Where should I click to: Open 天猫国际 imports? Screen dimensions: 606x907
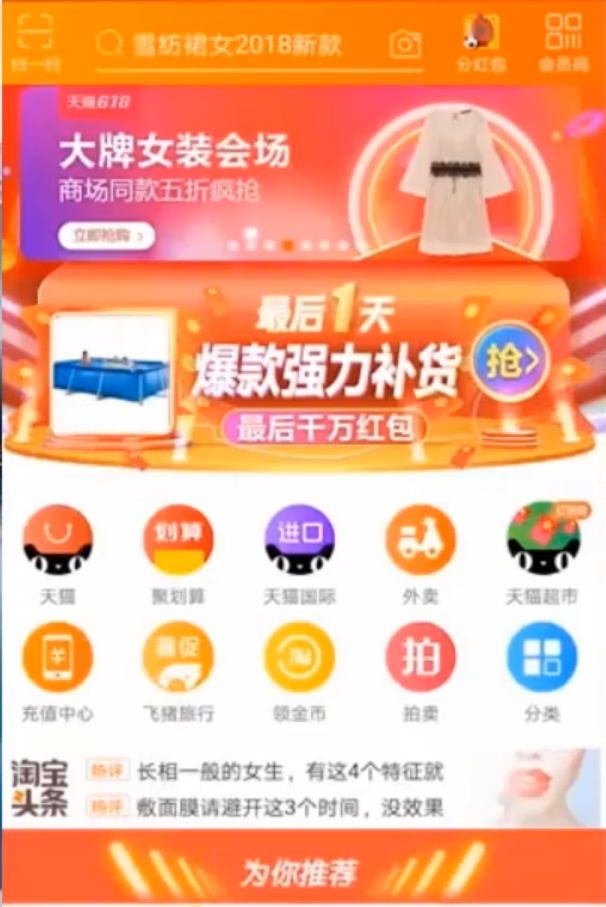pyautogui.click(x=299, y=553)
